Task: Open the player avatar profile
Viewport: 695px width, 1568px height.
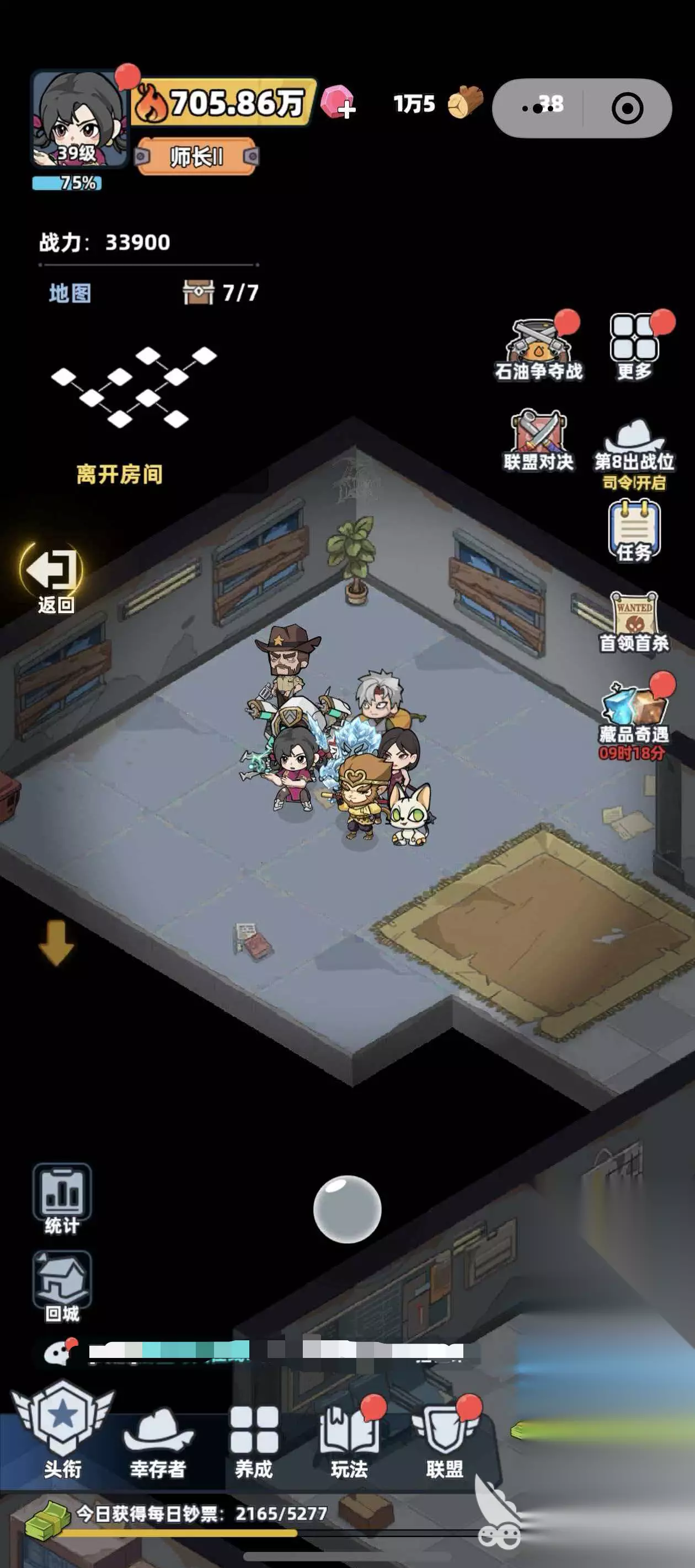Action: [x=79, y=119]
